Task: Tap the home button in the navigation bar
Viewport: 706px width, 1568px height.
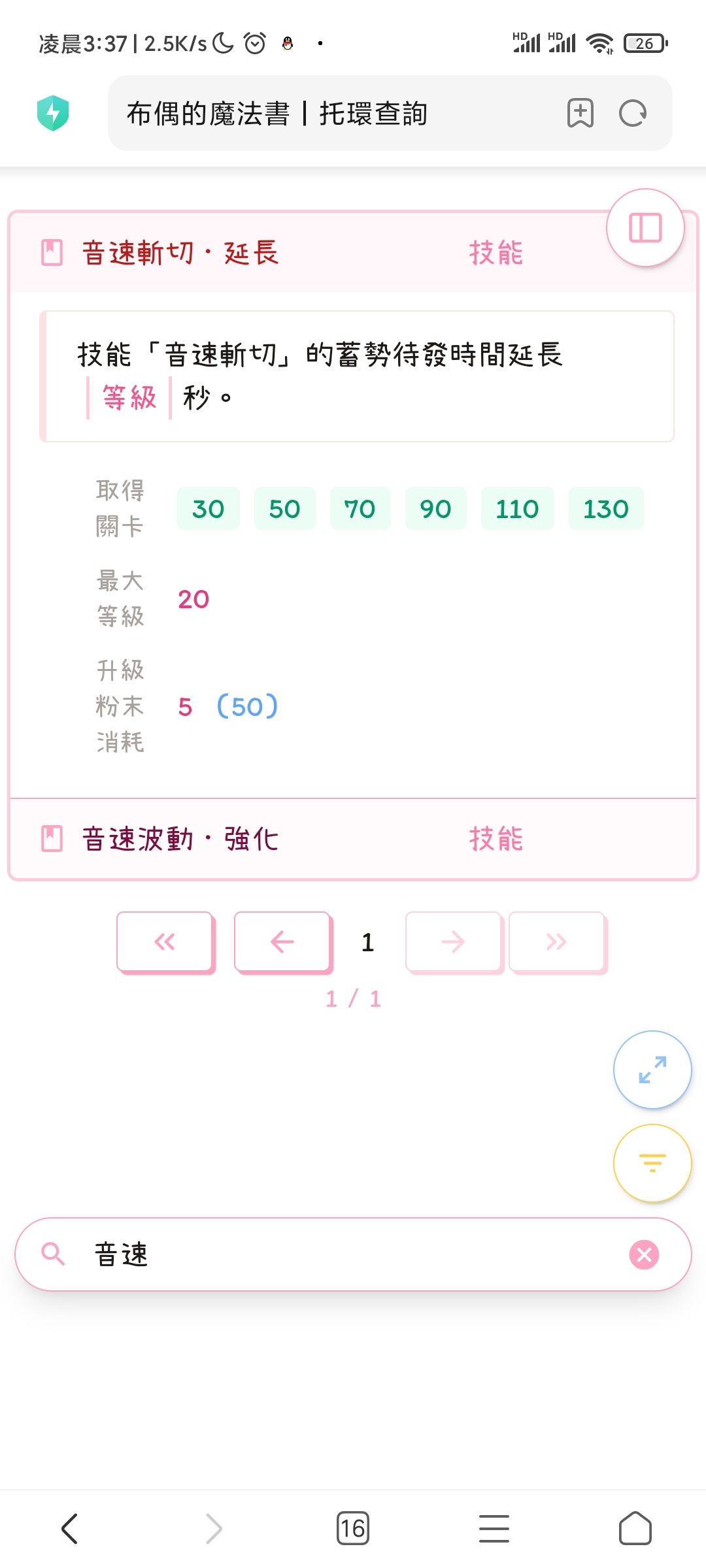Action: pyautogui.click(x=635, y=1528)
